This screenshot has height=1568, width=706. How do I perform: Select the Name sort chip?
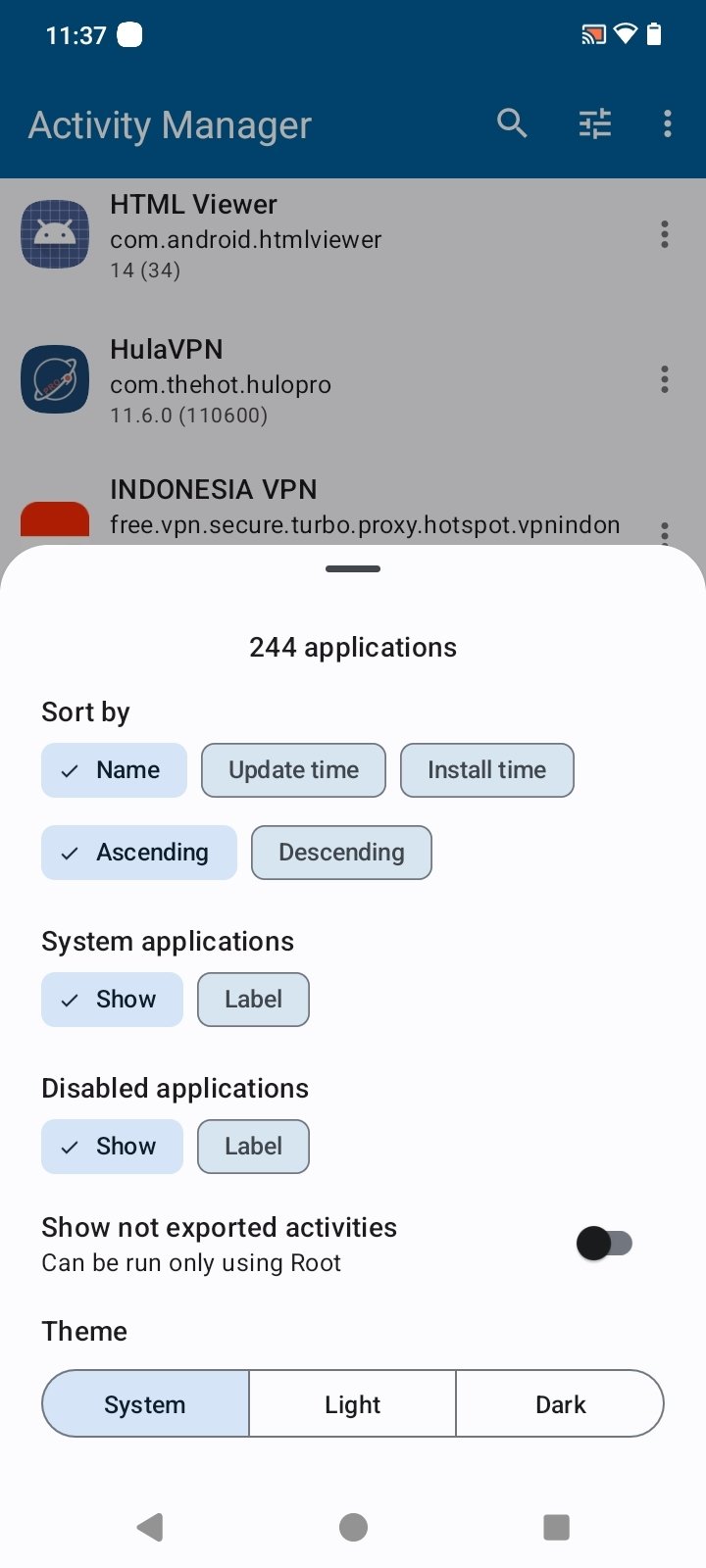click(x=114, y=770)
